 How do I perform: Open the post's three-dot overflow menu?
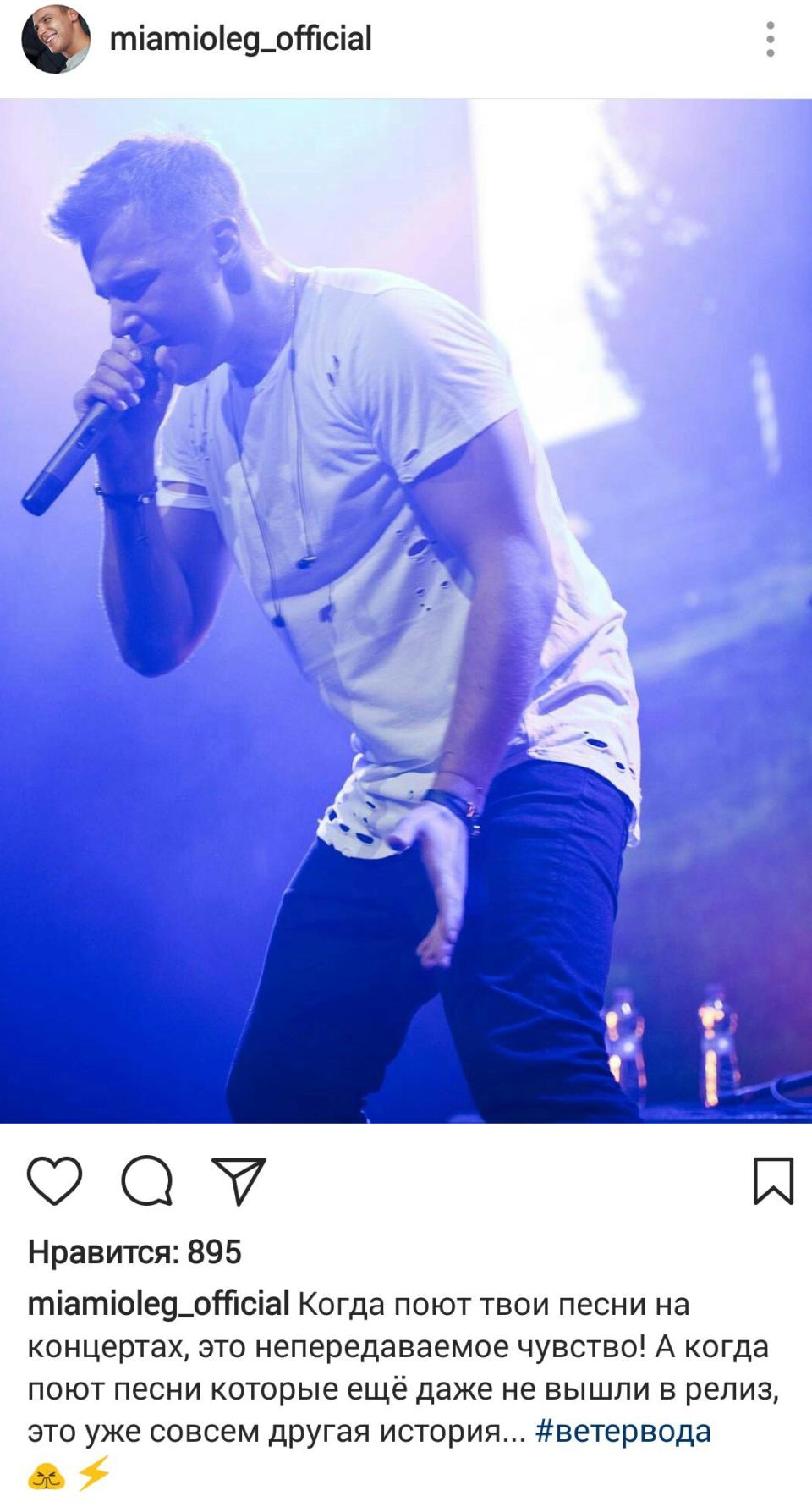[x=770, y=40]
